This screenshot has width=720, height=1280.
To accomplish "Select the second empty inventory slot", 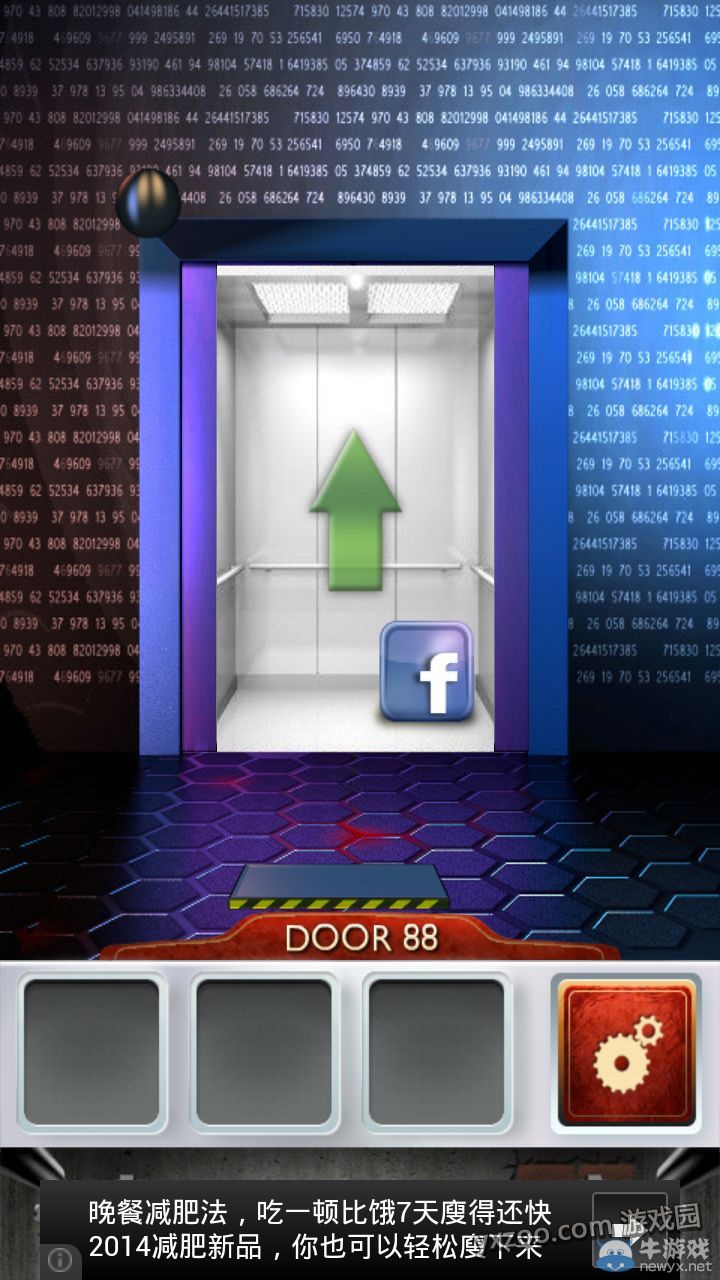I will (264, 1052).
